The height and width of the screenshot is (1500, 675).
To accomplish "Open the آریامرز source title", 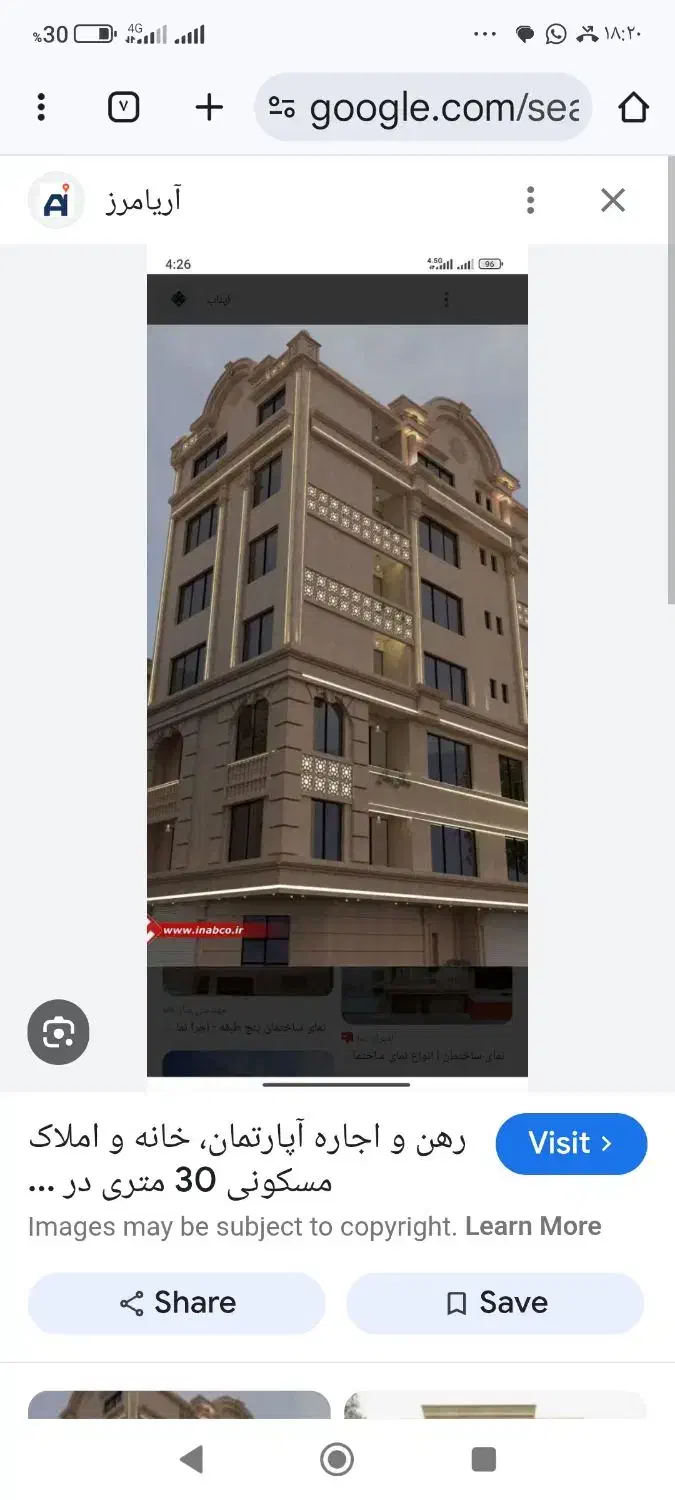I will [143, 201].
